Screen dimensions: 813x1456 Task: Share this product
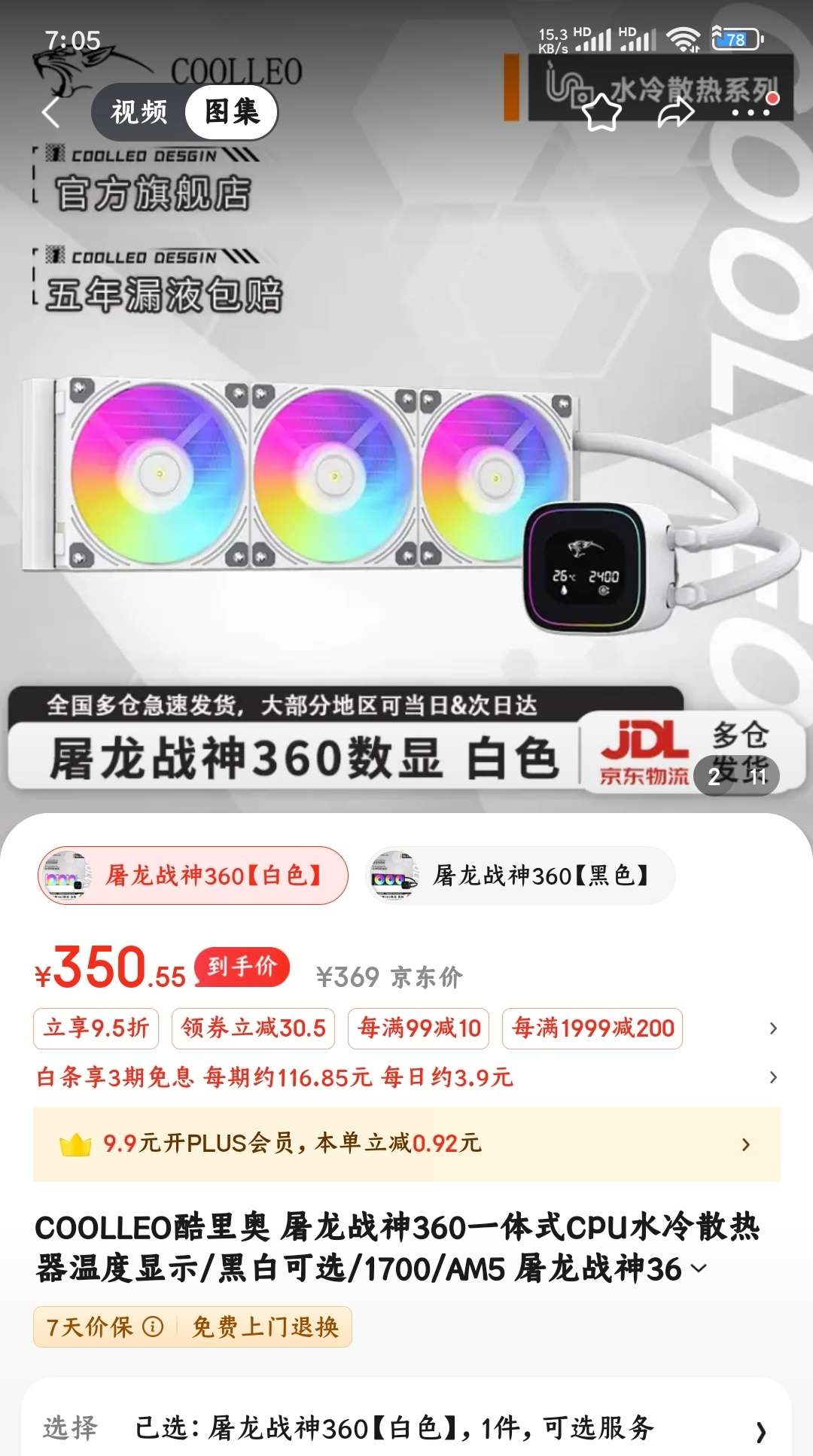[675, 113]
